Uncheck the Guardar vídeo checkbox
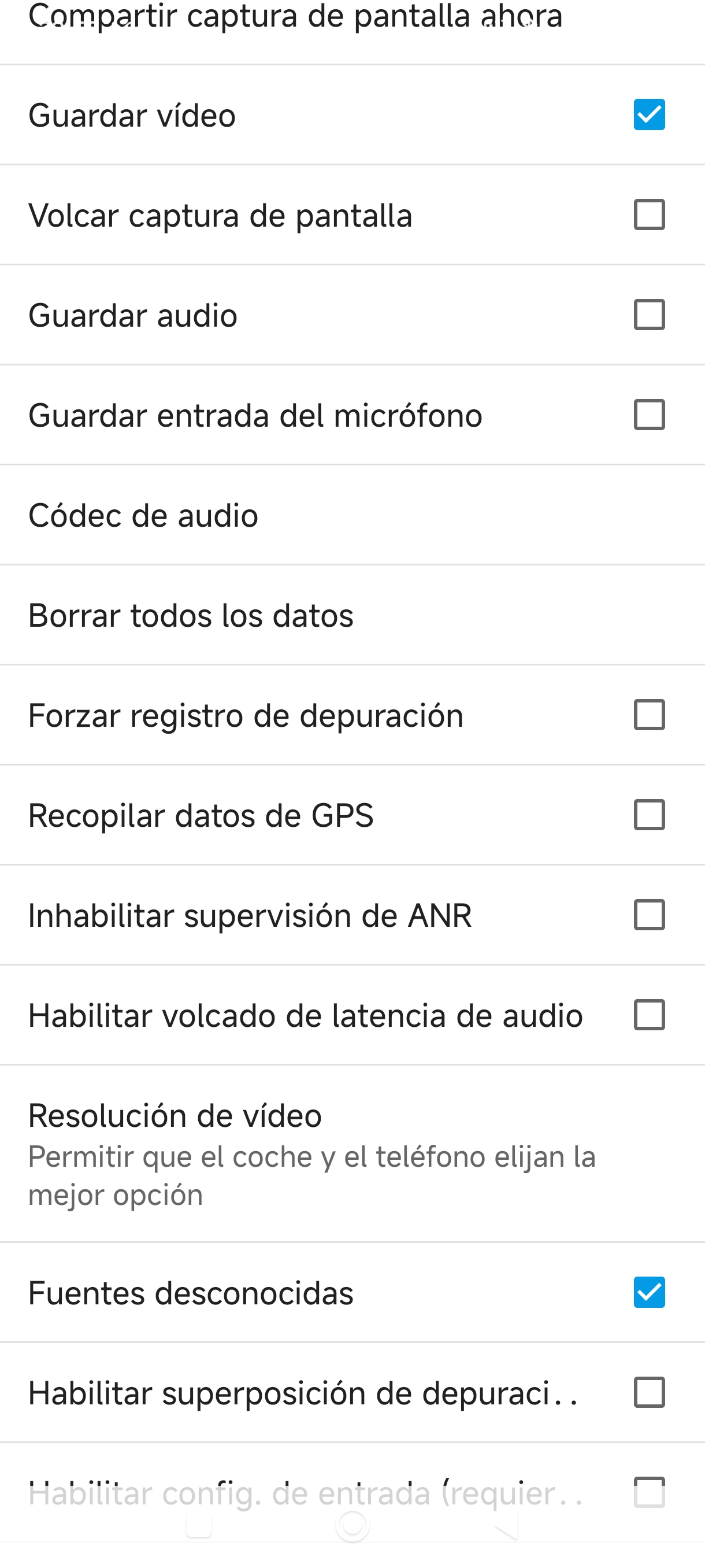 pyautogui.click(x=649, y=114)
